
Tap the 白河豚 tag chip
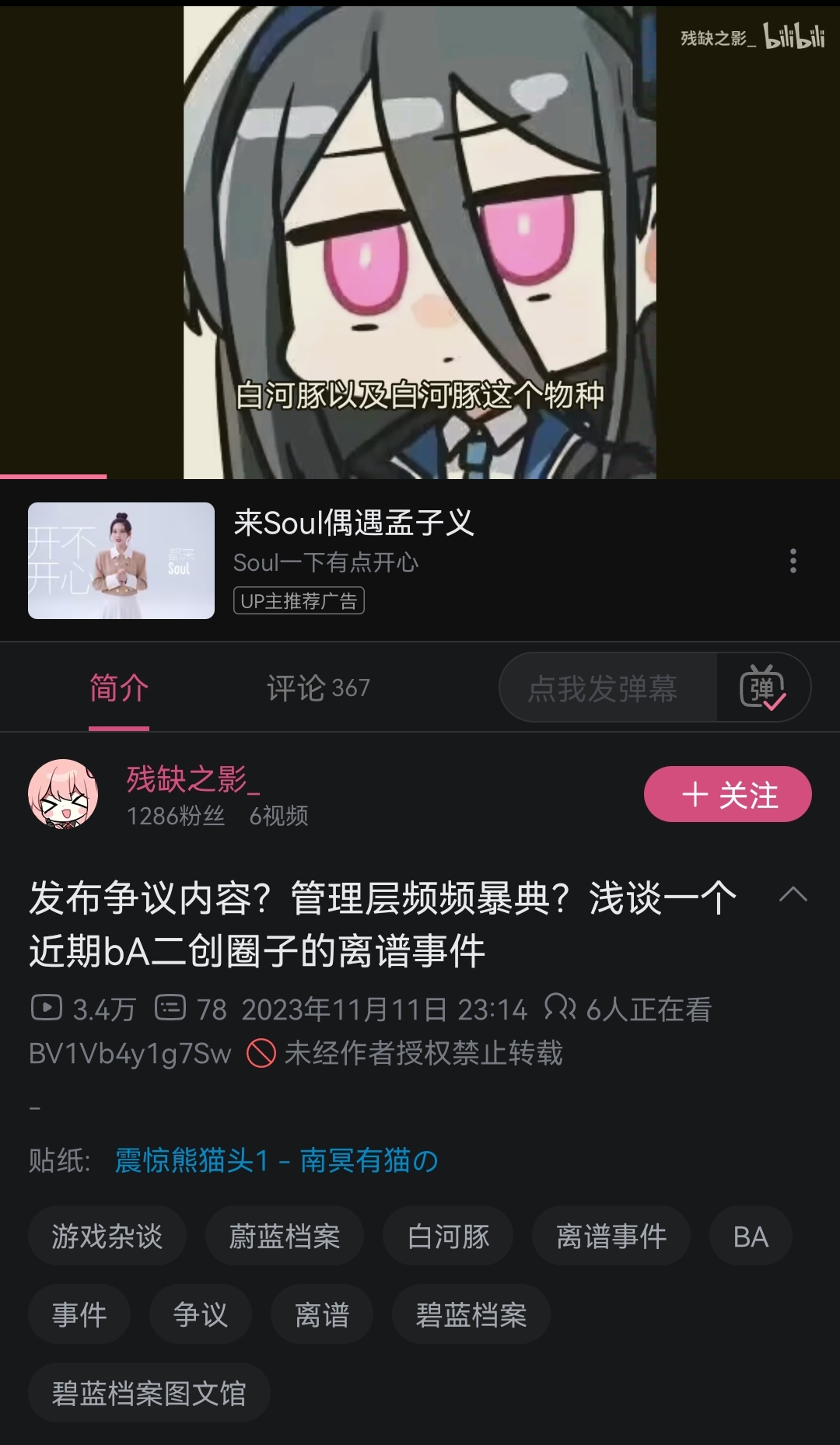(x=448, y=1236)
